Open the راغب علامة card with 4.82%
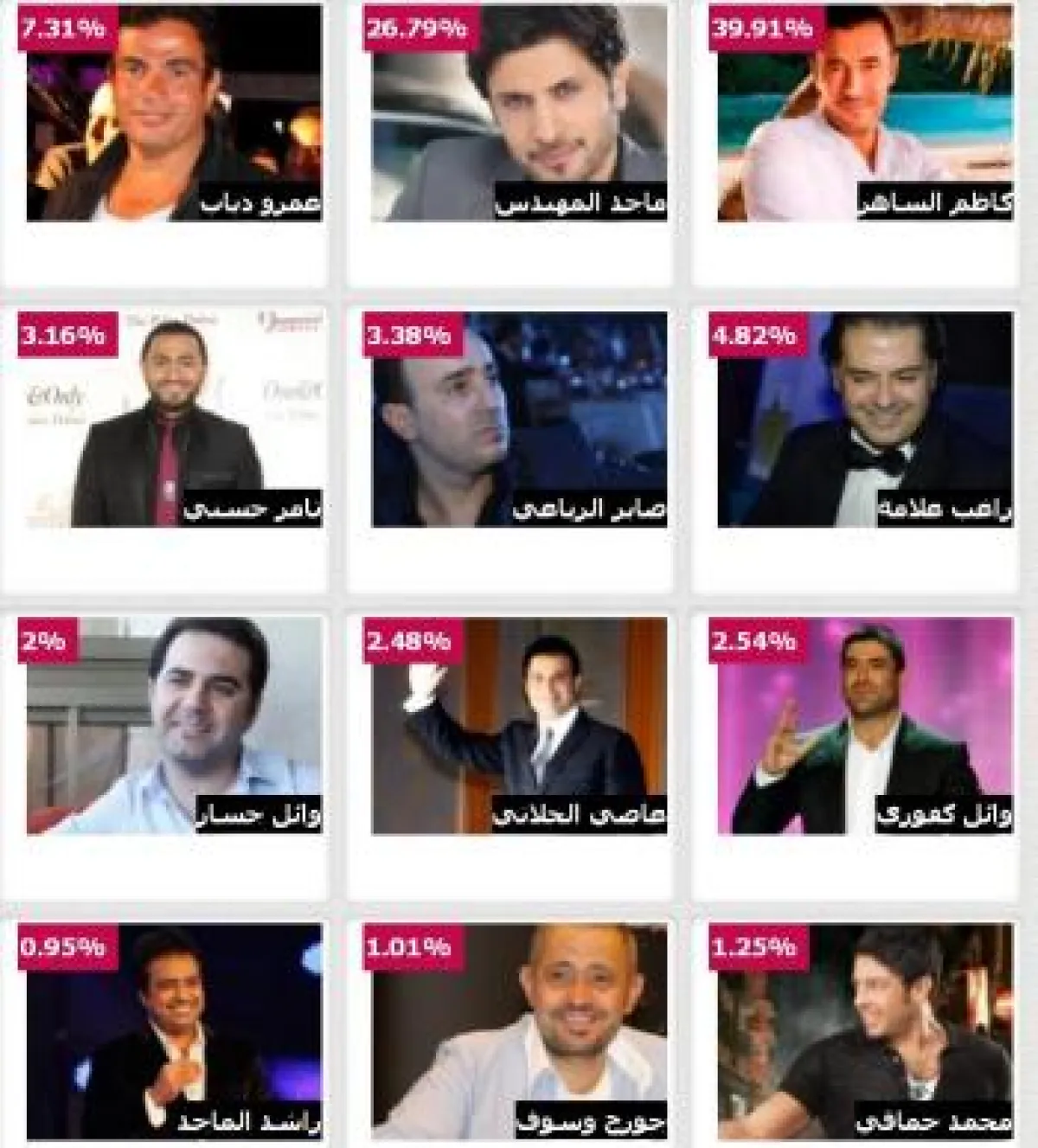The height and width of the screenshot is (1148, 1038). pyautogui.click(x=864, y=420)
